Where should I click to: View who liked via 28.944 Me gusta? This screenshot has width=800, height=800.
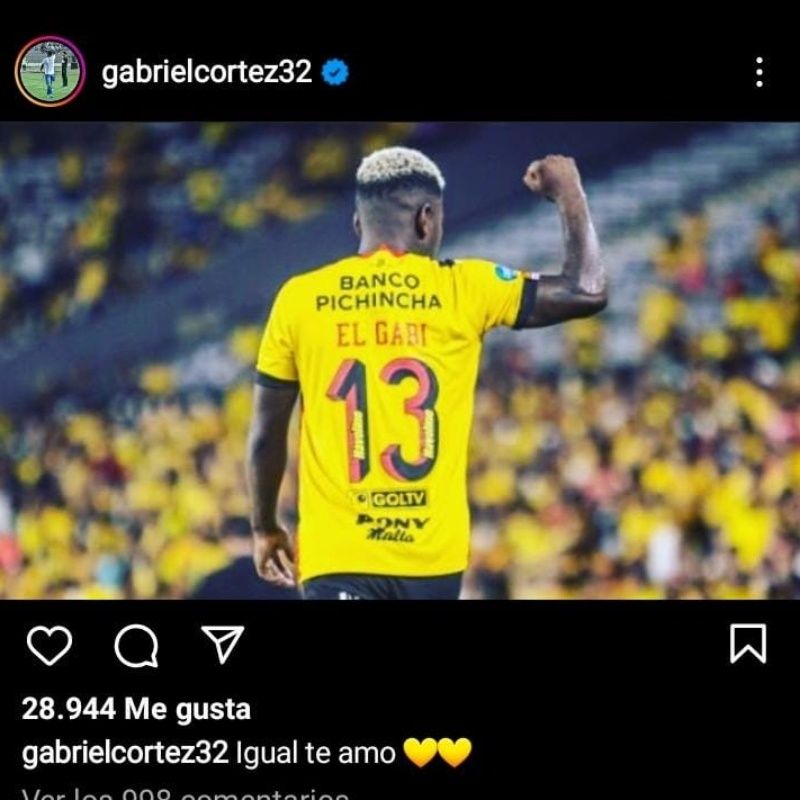coord(136,709)
